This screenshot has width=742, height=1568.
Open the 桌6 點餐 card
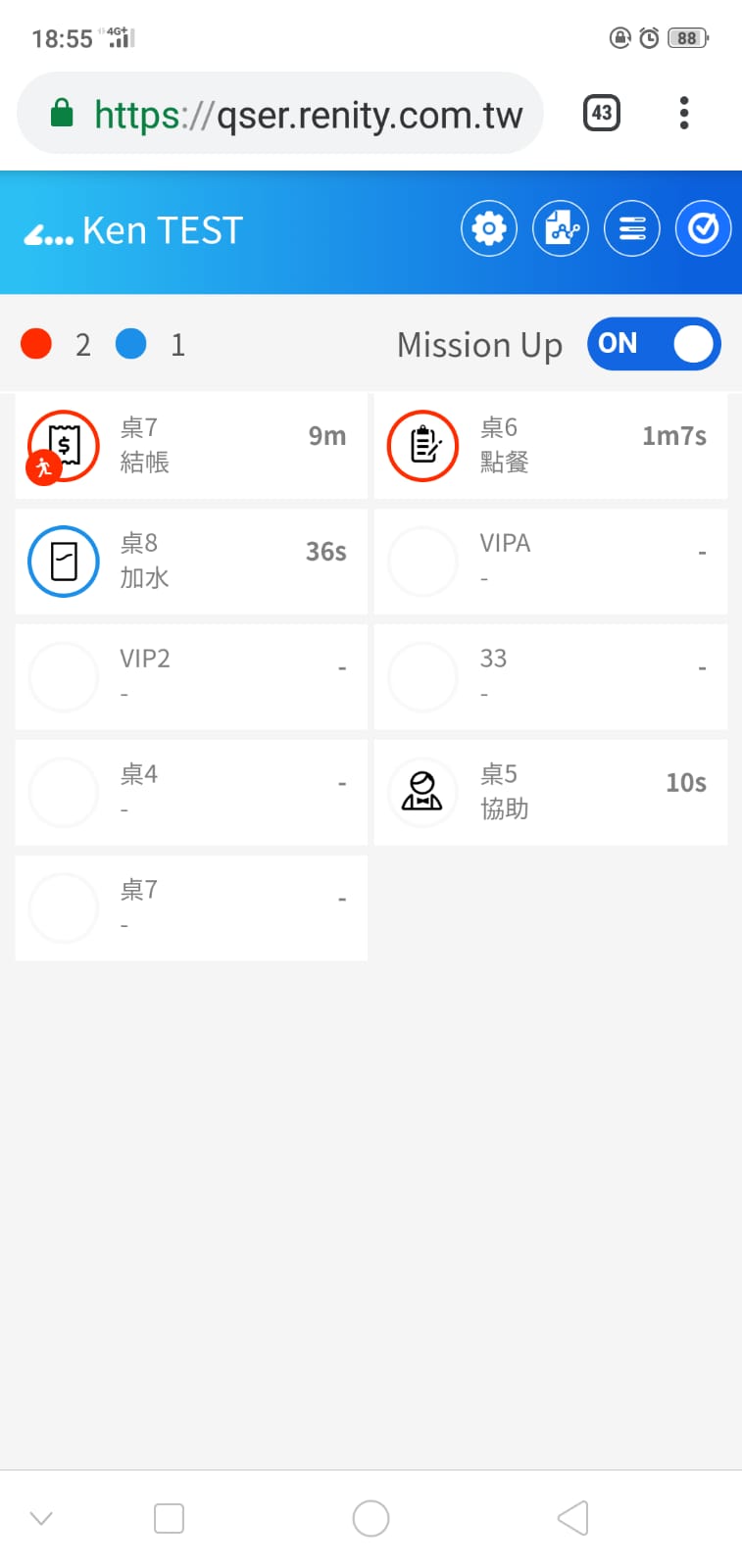(550, 446)
